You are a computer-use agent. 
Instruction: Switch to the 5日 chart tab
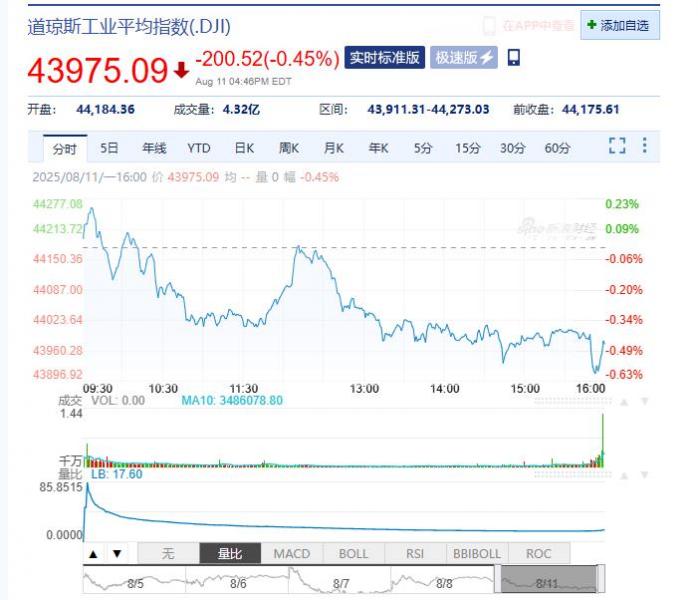(x=109, y=148)
